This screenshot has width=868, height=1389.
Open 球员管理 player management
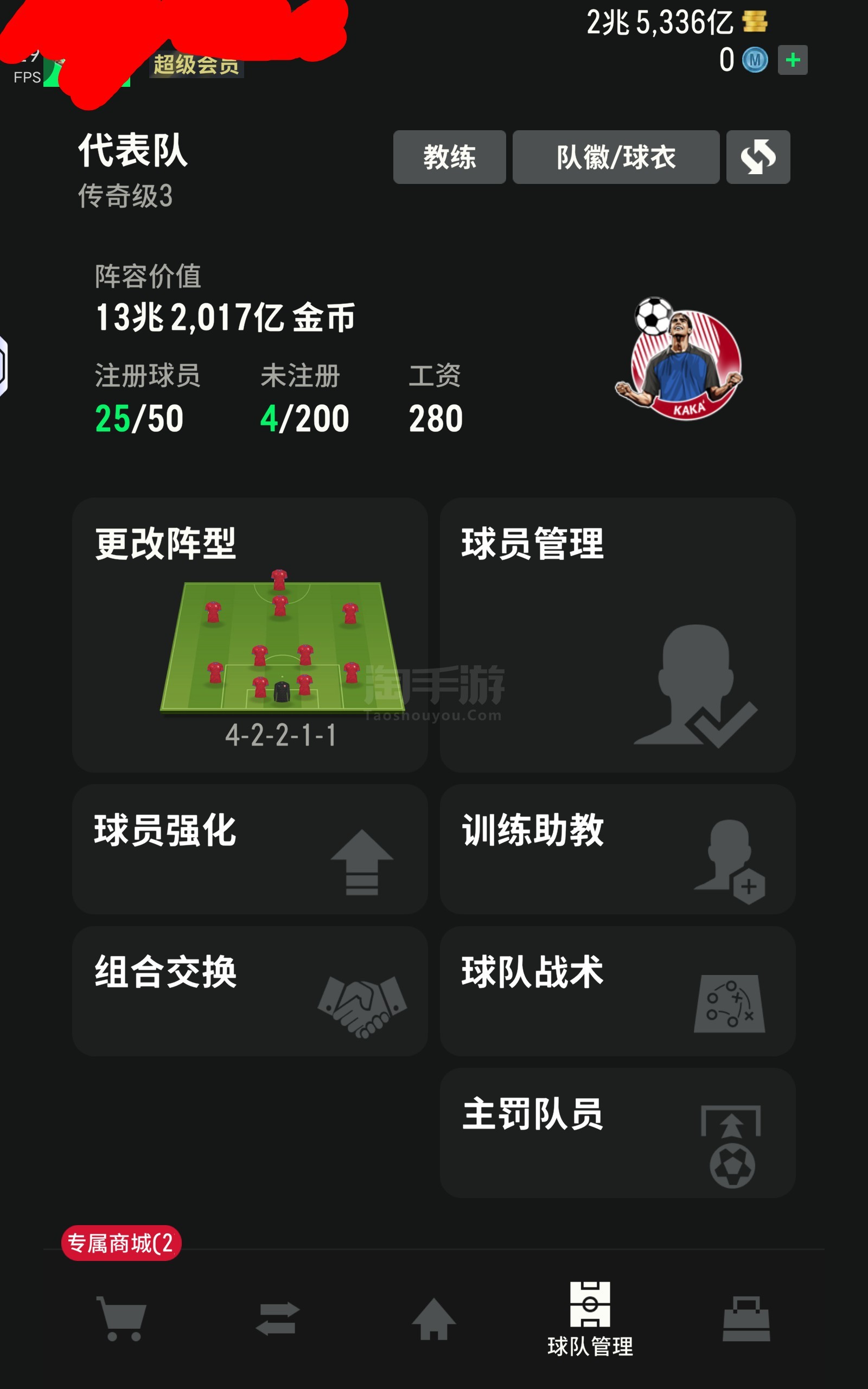tap(617, 634)
